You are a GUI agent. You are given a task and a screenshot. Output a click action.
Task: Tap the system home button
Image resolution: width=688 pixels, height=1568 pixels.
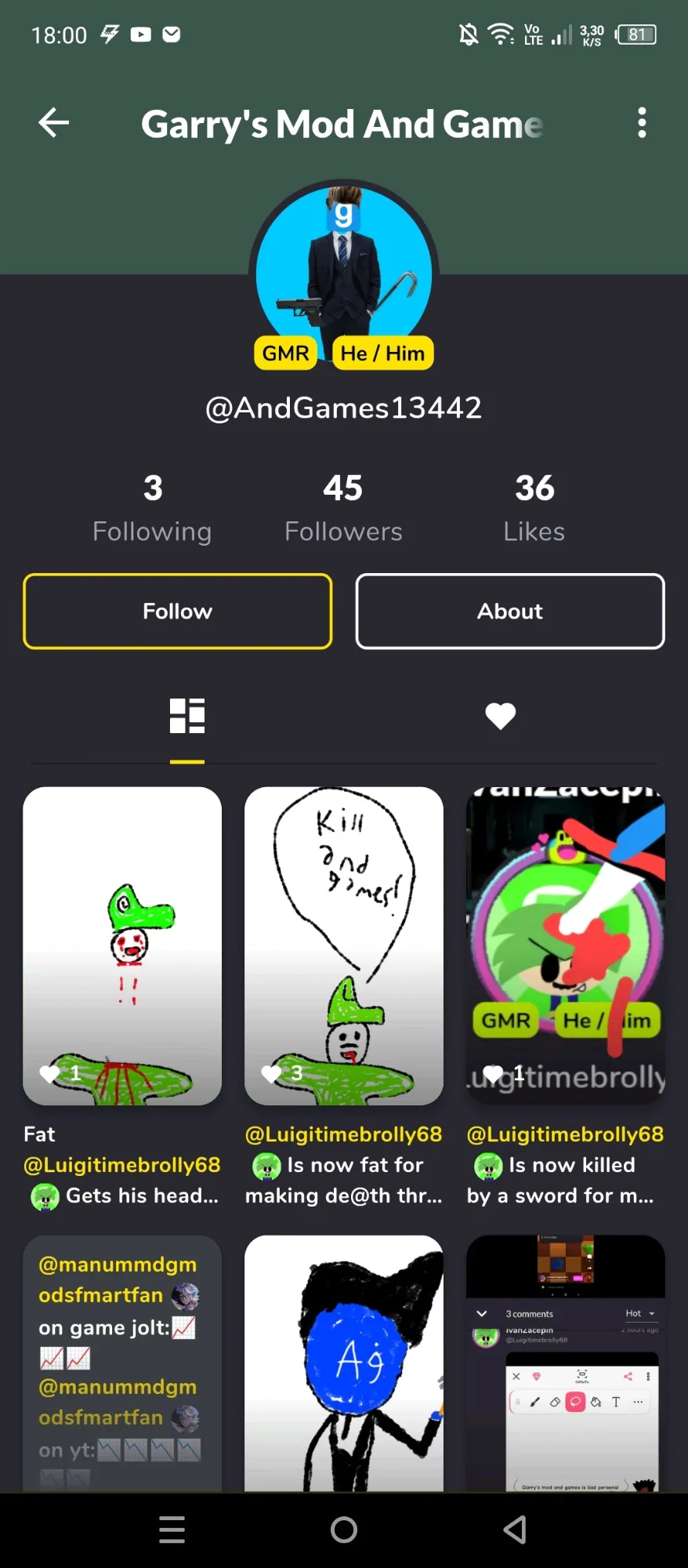click(344, 1530)
